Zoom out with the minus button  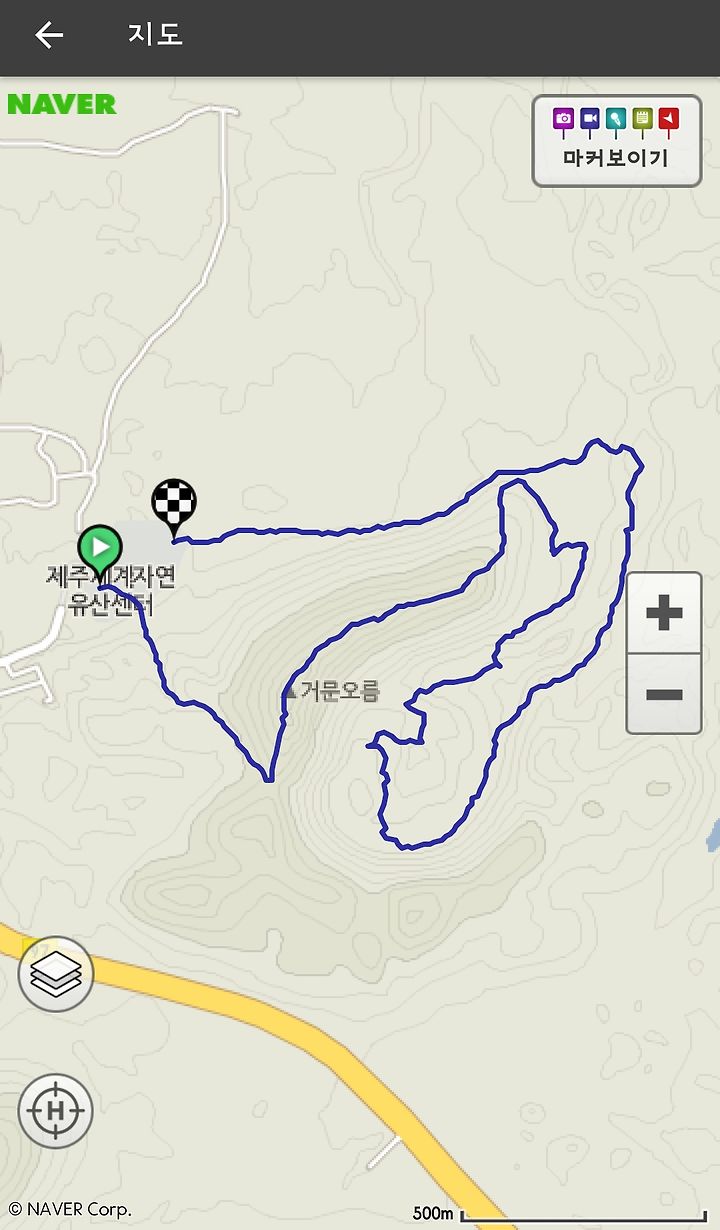664,694
